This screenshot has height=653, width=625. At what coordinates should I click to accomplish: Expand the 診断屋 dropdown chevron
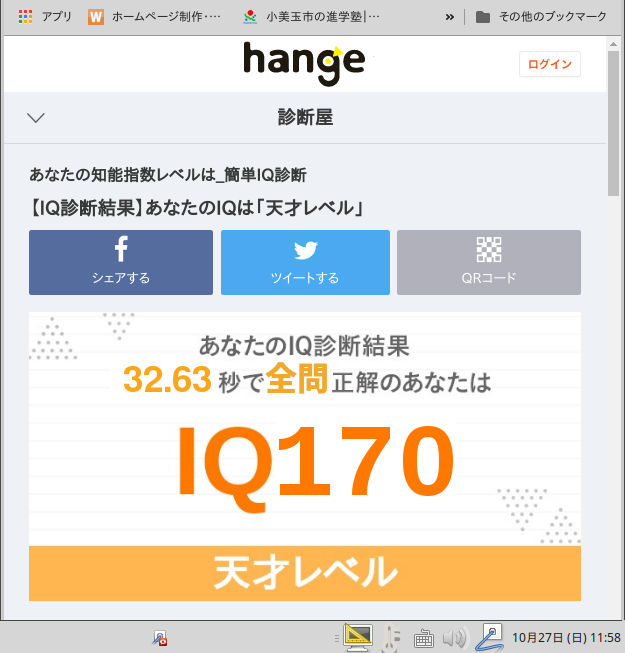pyautogui.click(x=36, y=117)
